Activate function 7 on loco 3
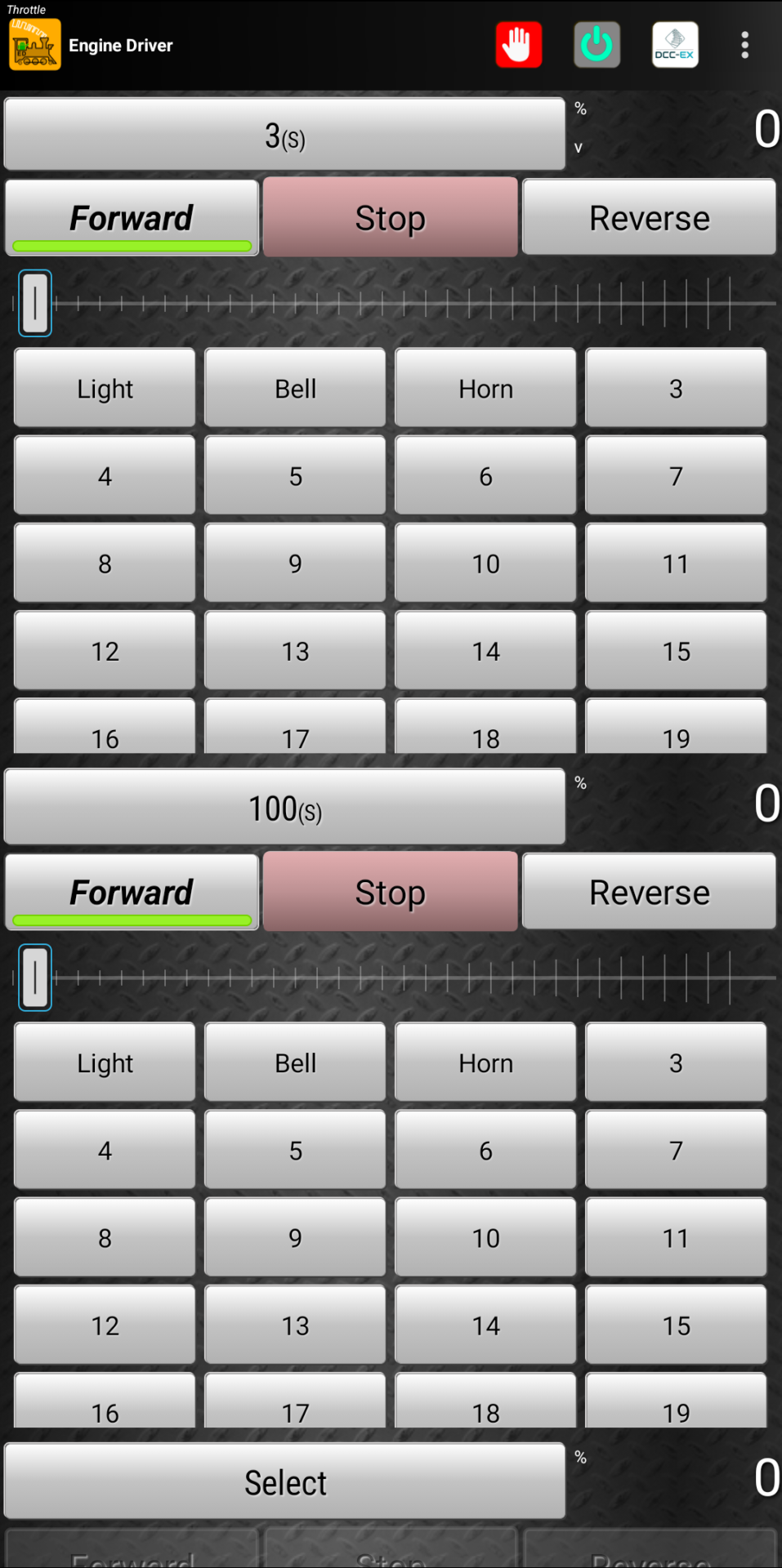 pyautogui.click(x=676, y=476)
